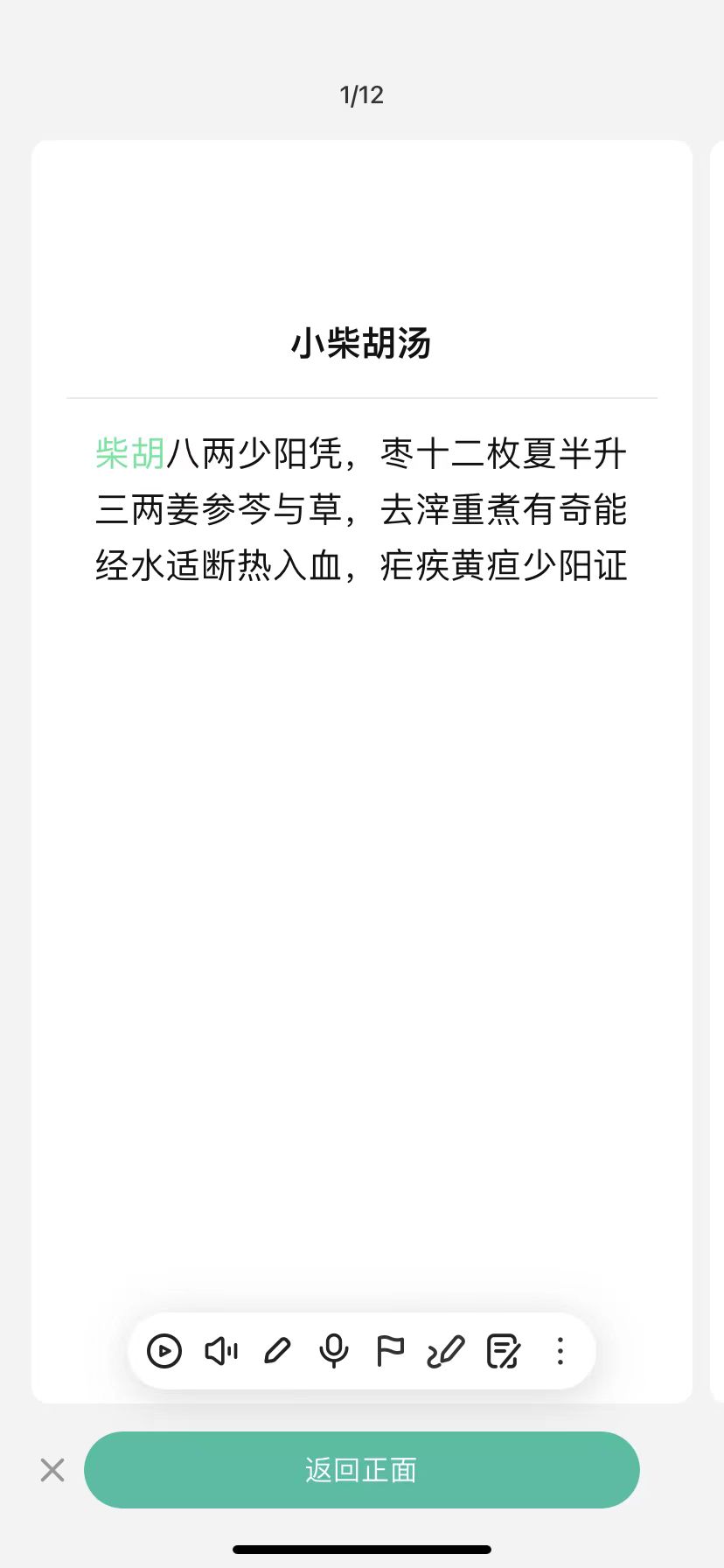Tap 返回正面 to flip to the front
724x1568 pixels.
click(x=362, y=1470)
